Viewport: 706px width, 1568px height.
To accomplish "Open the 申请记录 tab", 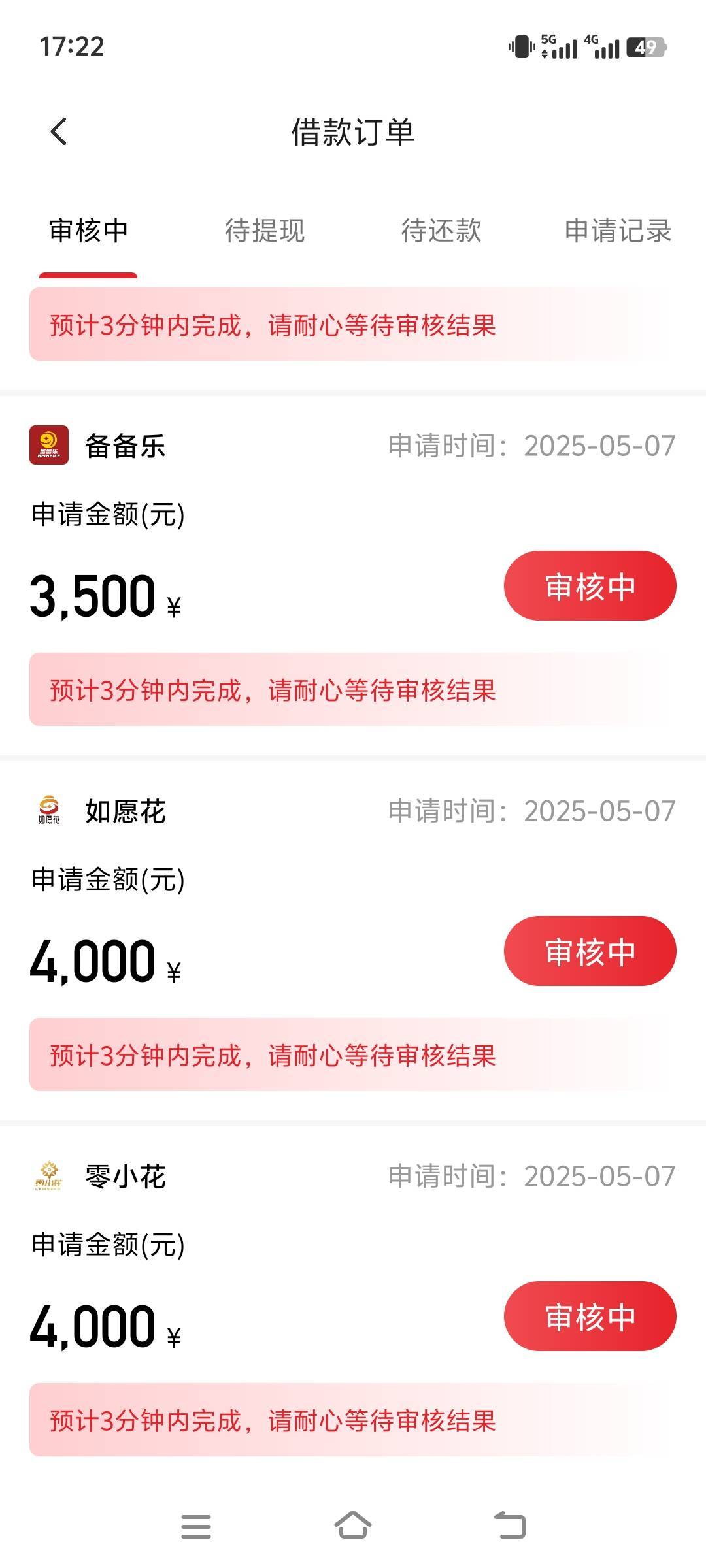I will point(618,231).
